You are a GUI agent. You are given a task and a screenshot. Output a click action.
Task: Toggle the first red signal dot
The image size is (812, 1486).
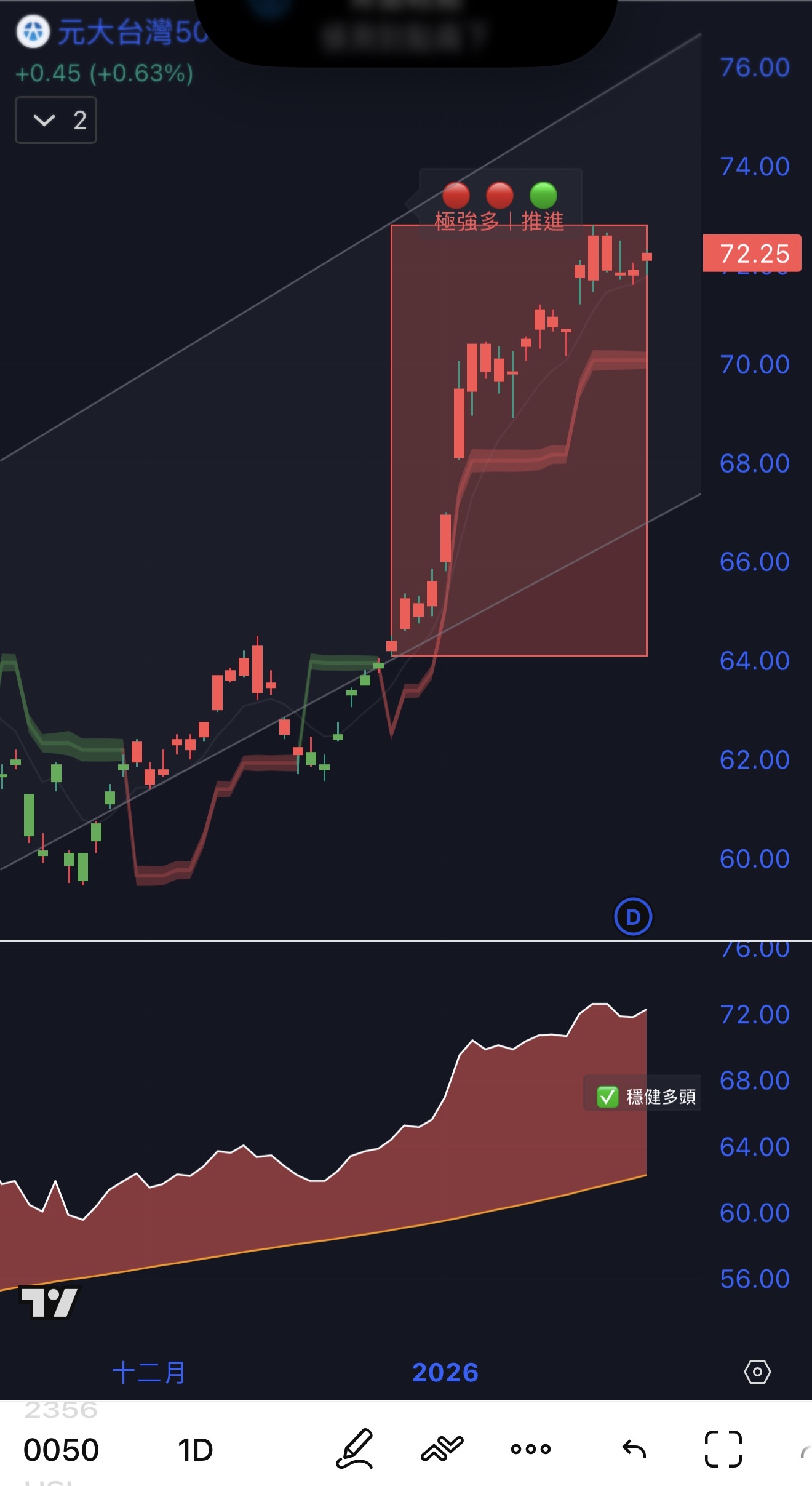[456, 196]
